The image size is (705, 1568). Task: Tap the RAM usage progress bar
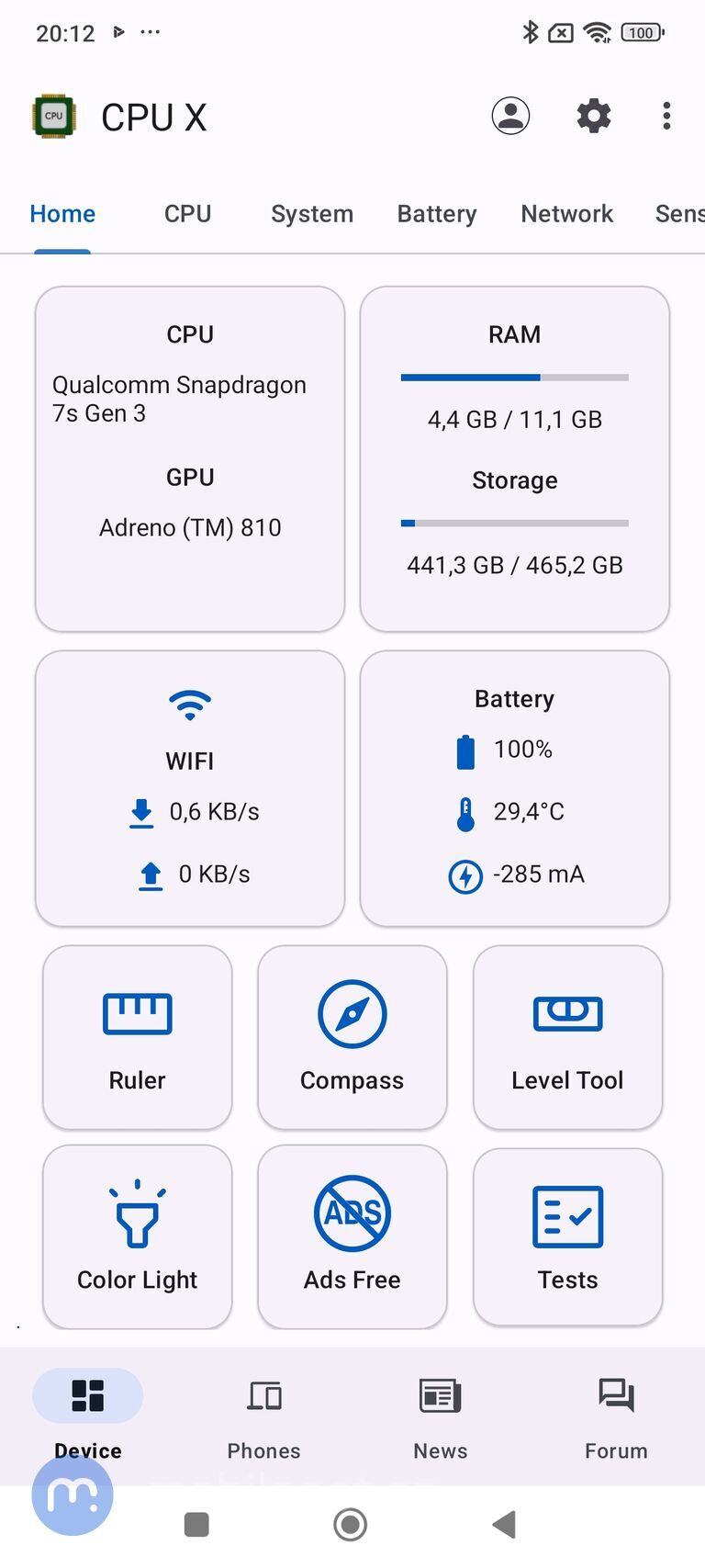pyautogui.click(x=514, y=377)
